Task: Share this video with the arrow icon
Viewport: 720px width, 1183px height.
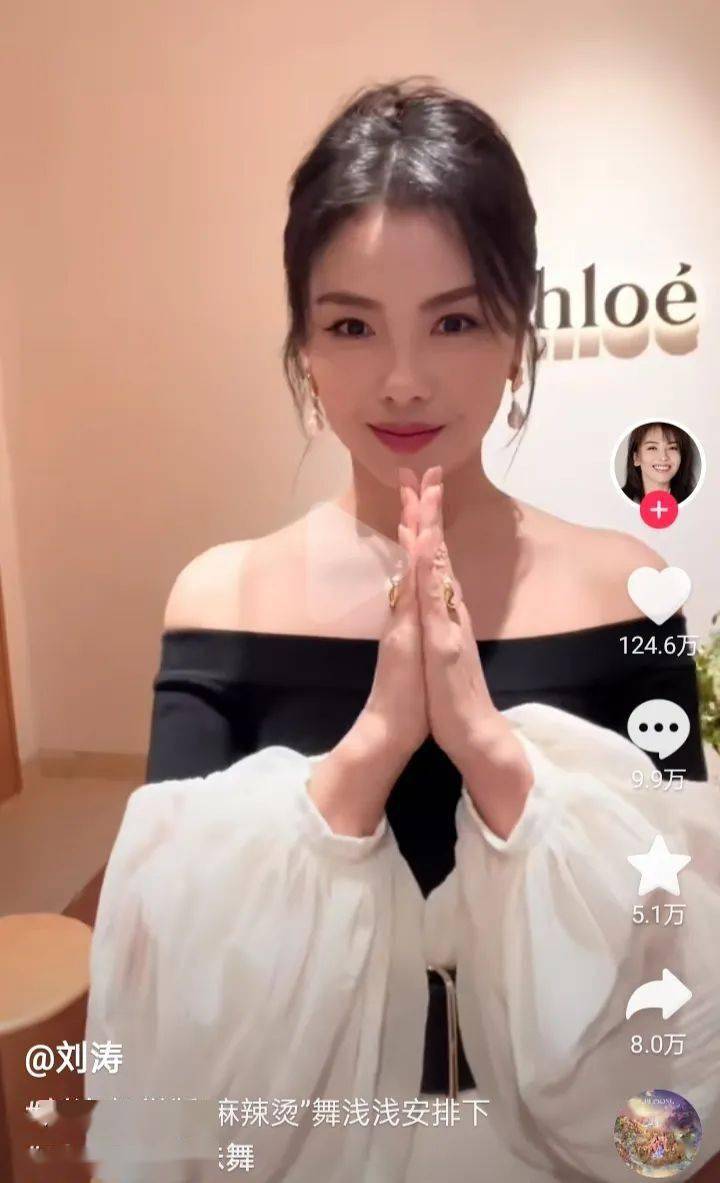Action: 658,995
